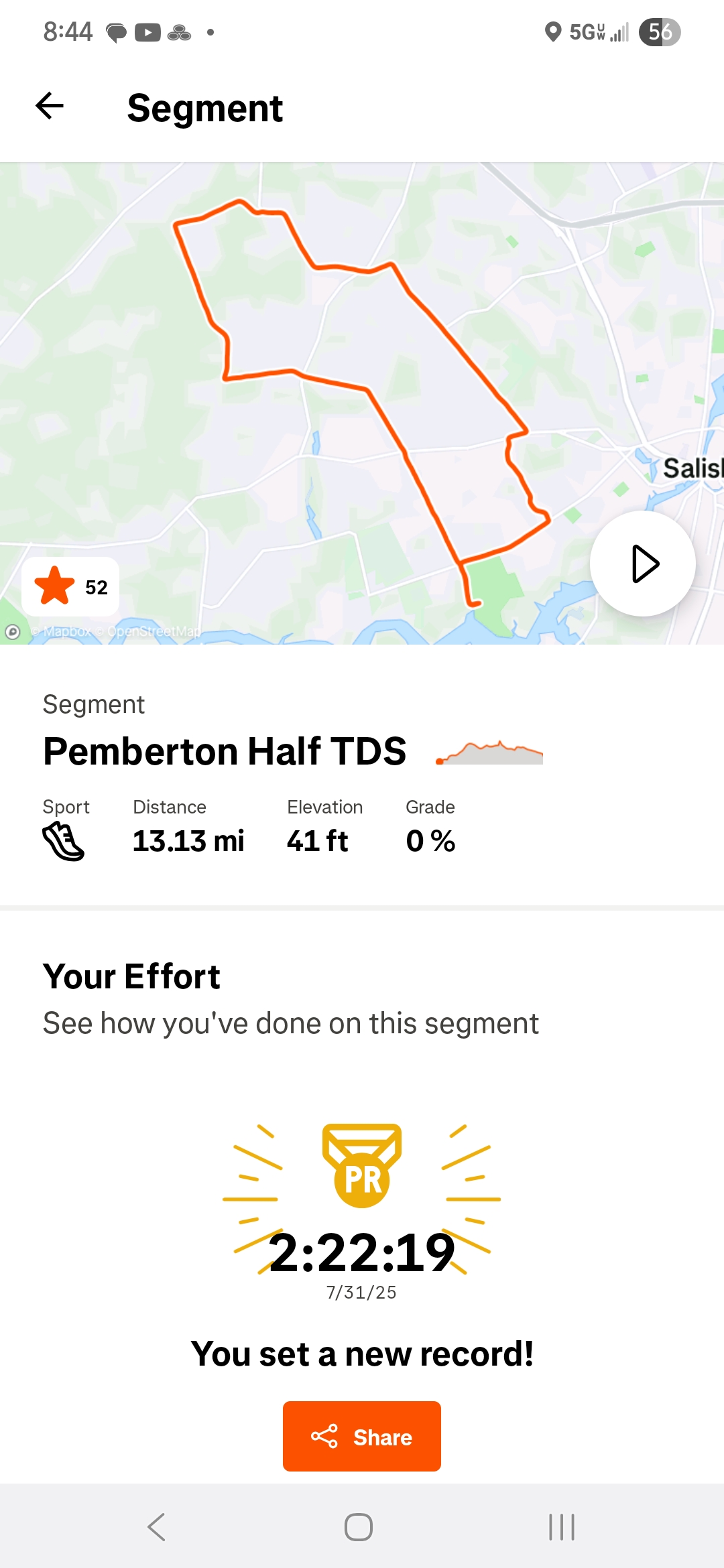
Task: Star the Pemberton Half TDS segment
Action: 70,586
